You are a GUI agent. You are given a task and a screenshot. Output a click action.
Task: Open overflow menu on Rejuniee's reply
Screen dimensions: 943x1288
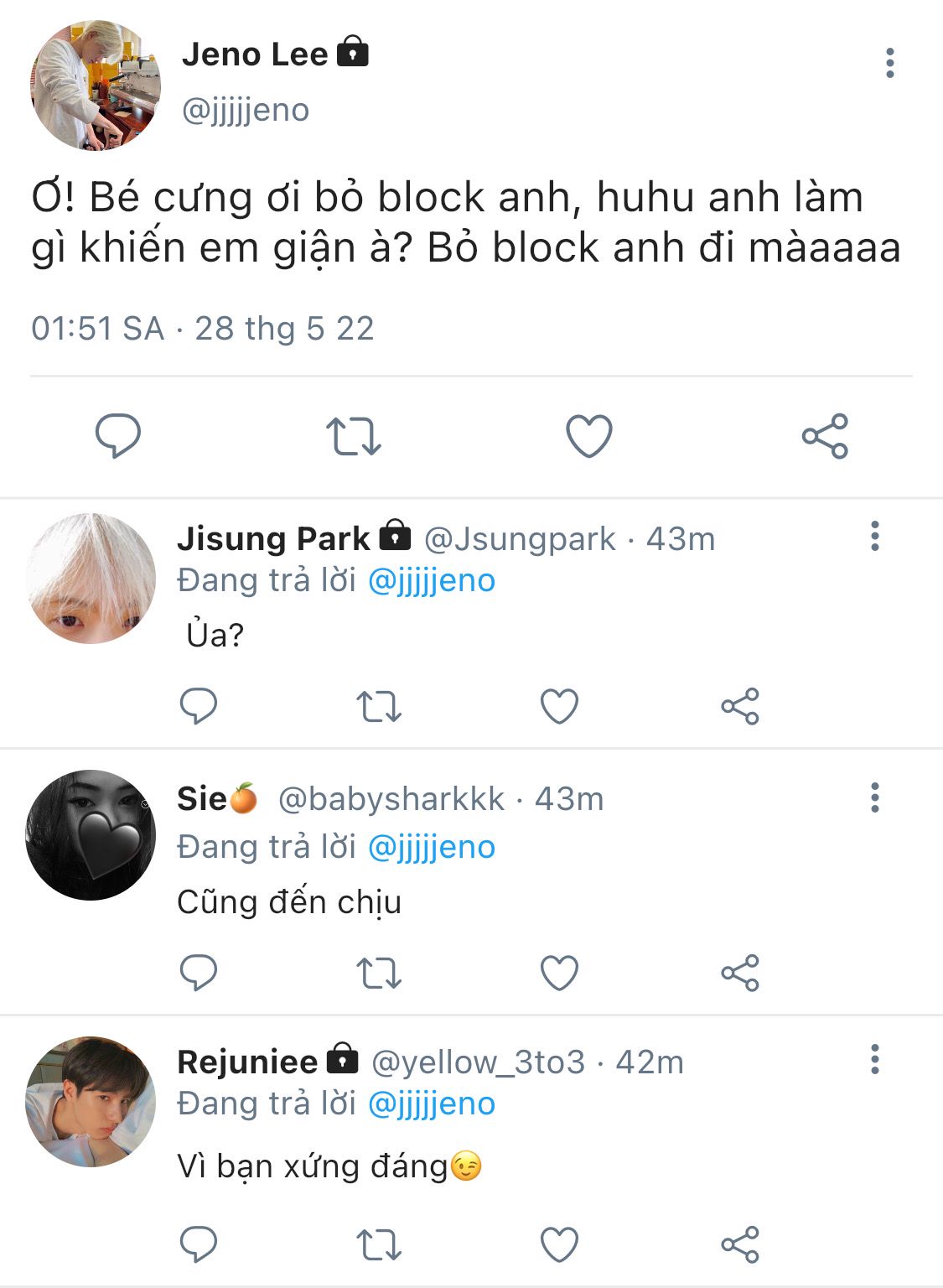pyautogui.click(x=875, y=1060)
